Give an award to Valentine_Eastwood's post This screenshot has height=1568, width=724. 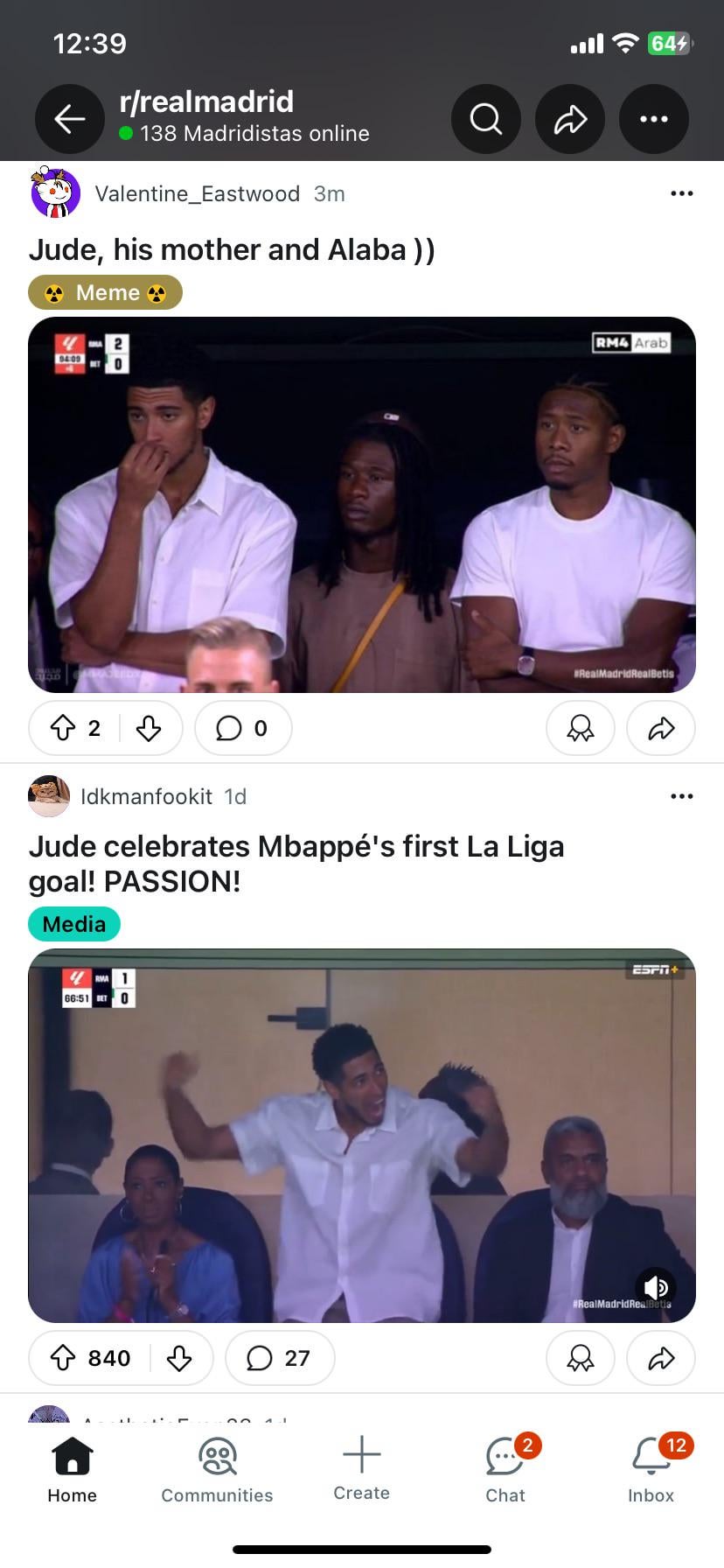[x=580, y=728]
